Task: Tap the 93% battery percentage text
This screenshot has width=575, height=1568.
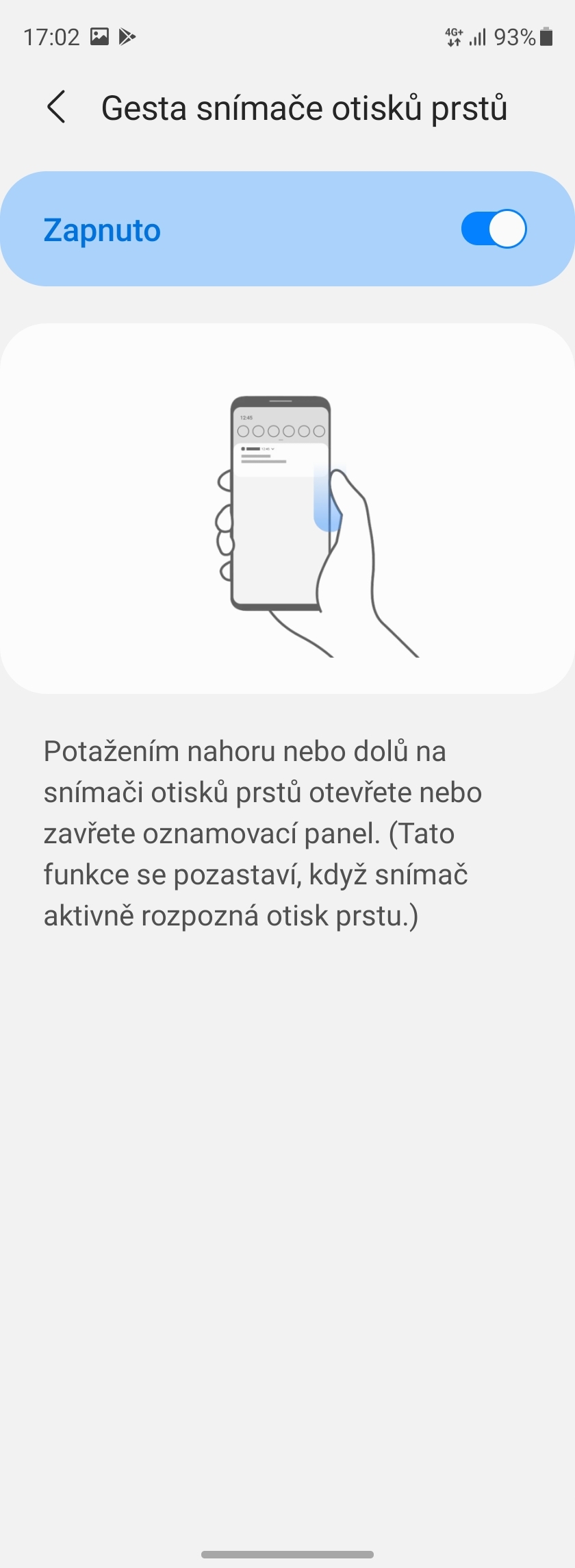Action: tap(515, 37)
